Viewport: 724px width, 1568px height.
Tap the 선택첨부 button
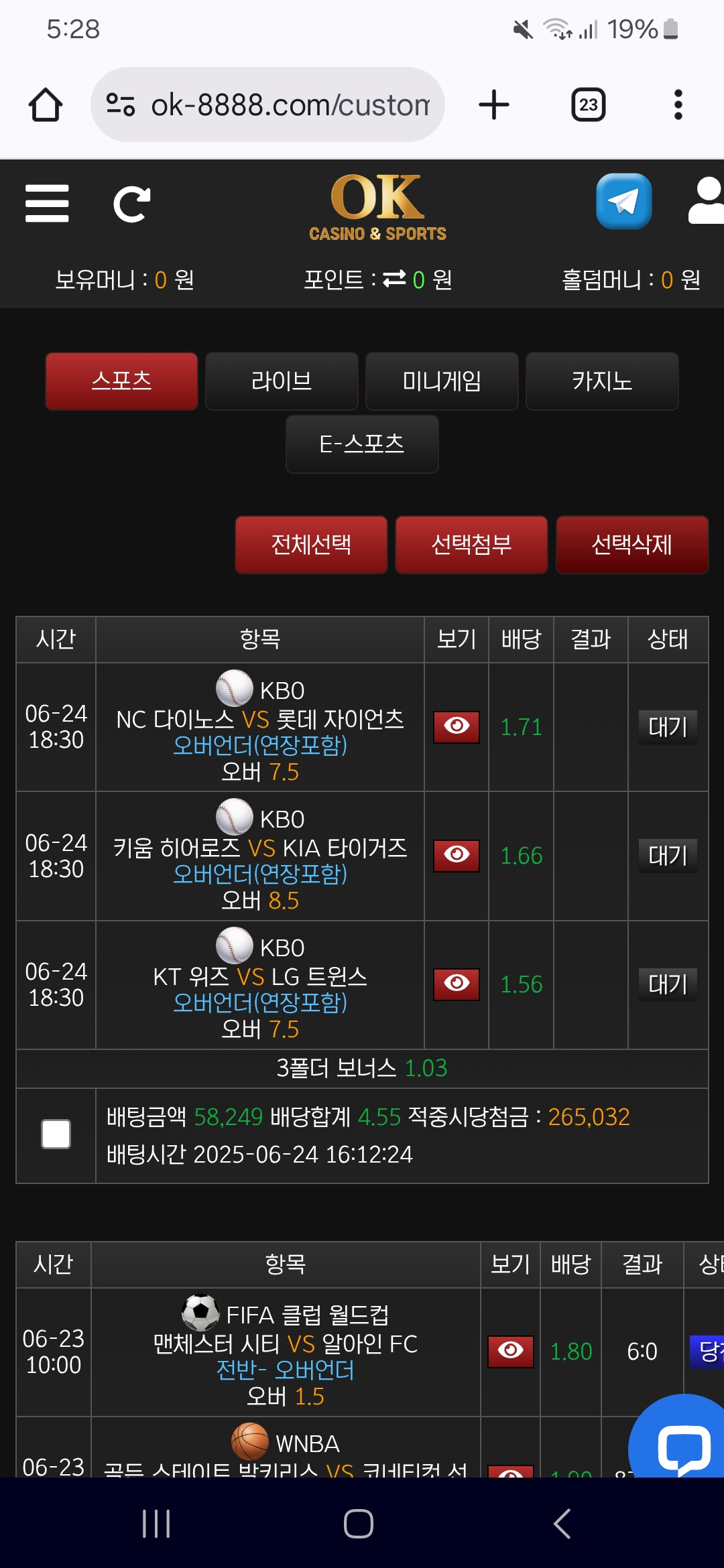coord(471,544)
